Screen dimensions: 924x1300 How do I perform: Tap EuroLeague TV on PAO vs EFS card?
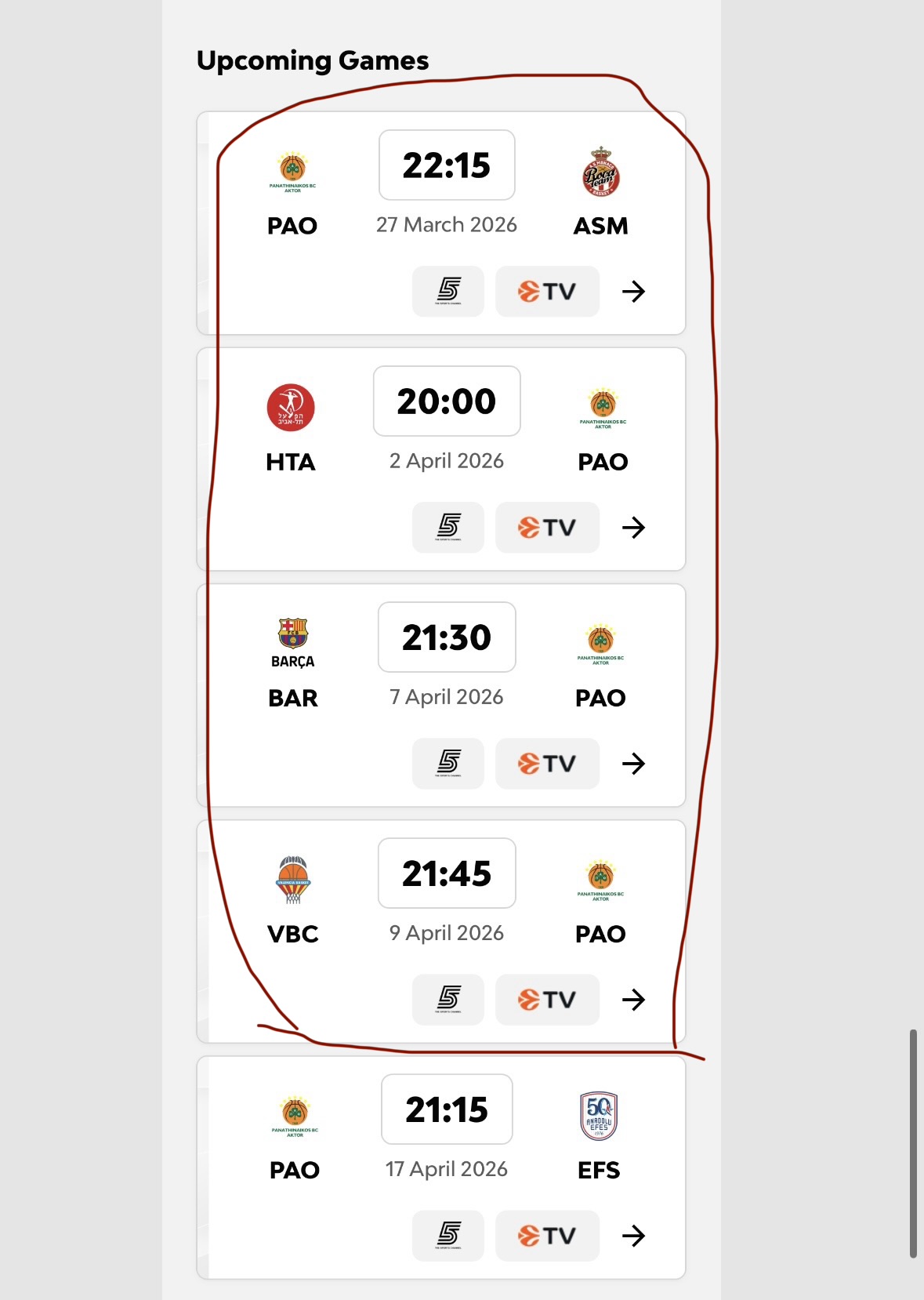pyautogui.click(x=547, y=1236)
